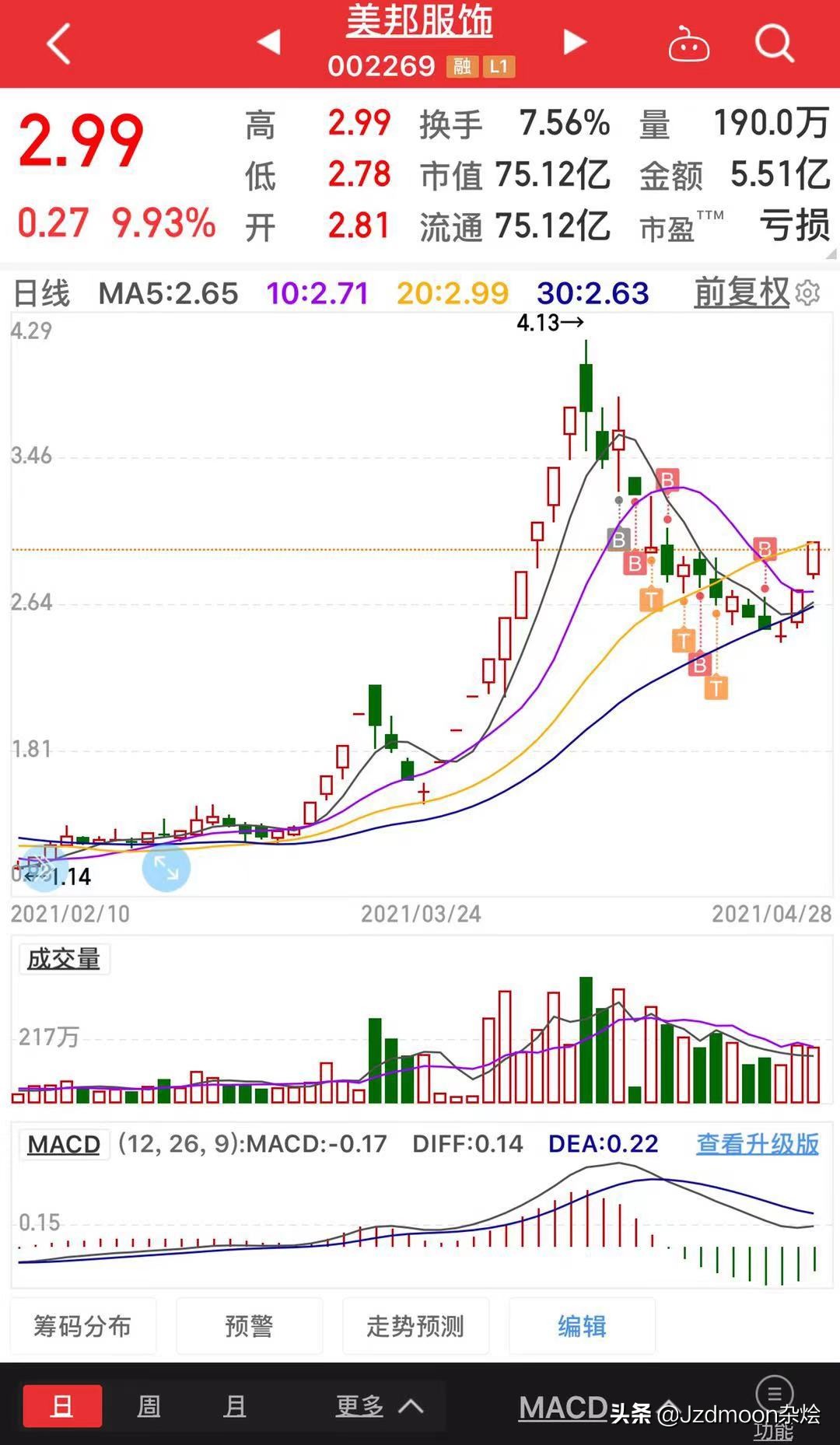
Task: Open 查看升级版 upgraded MACD link
Action: pos(758,1144)
